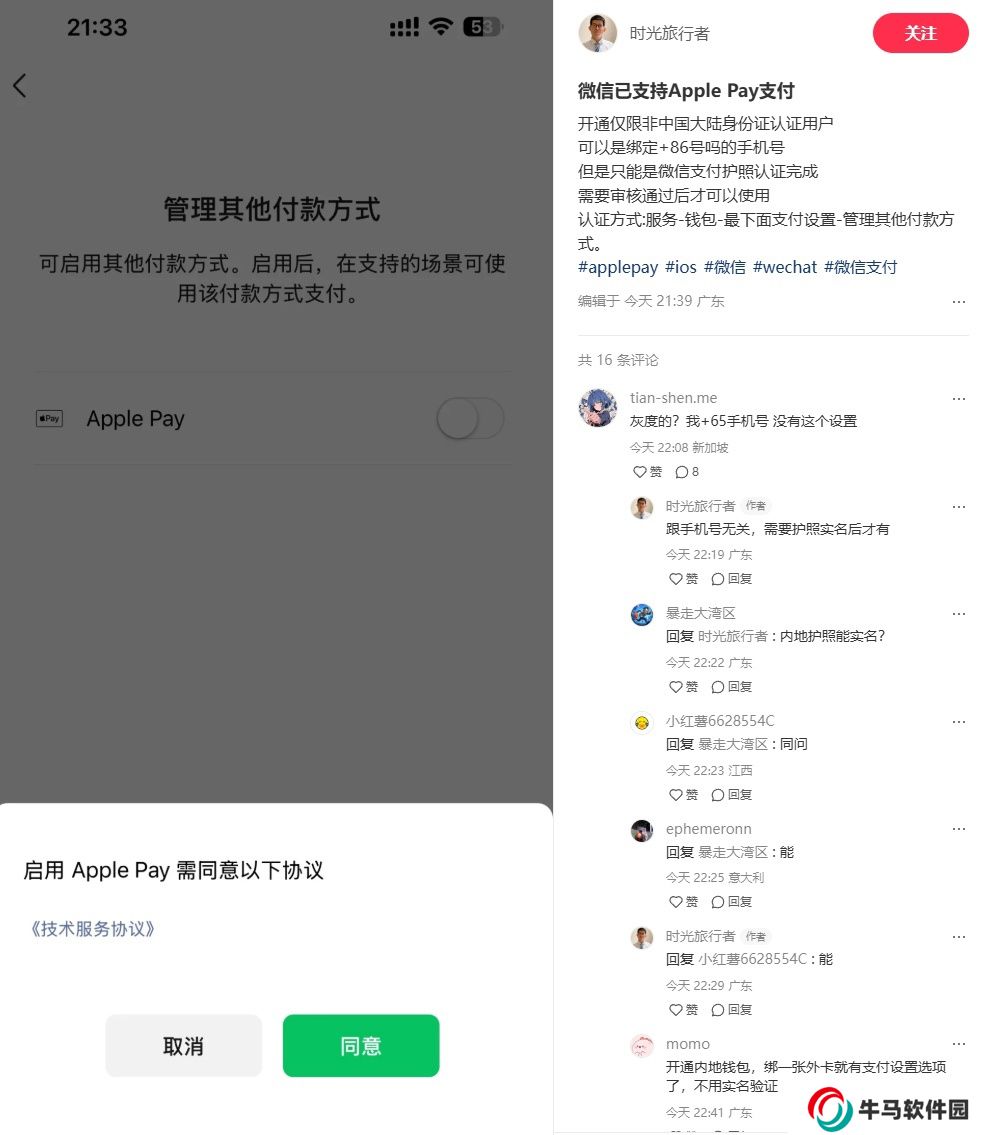Open ephemeronn's profile name

pos(708,829)
